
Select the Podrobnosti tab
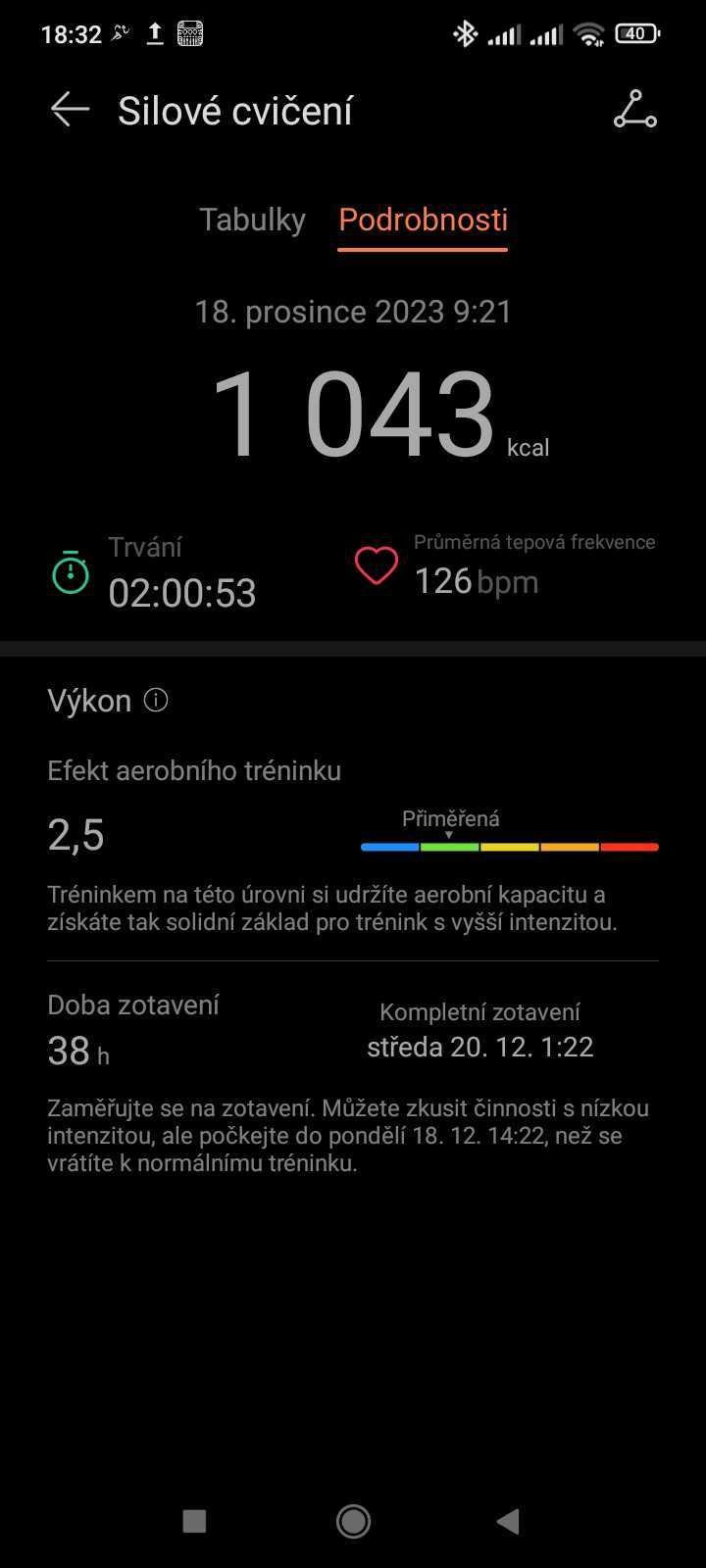tap(423, 220)
